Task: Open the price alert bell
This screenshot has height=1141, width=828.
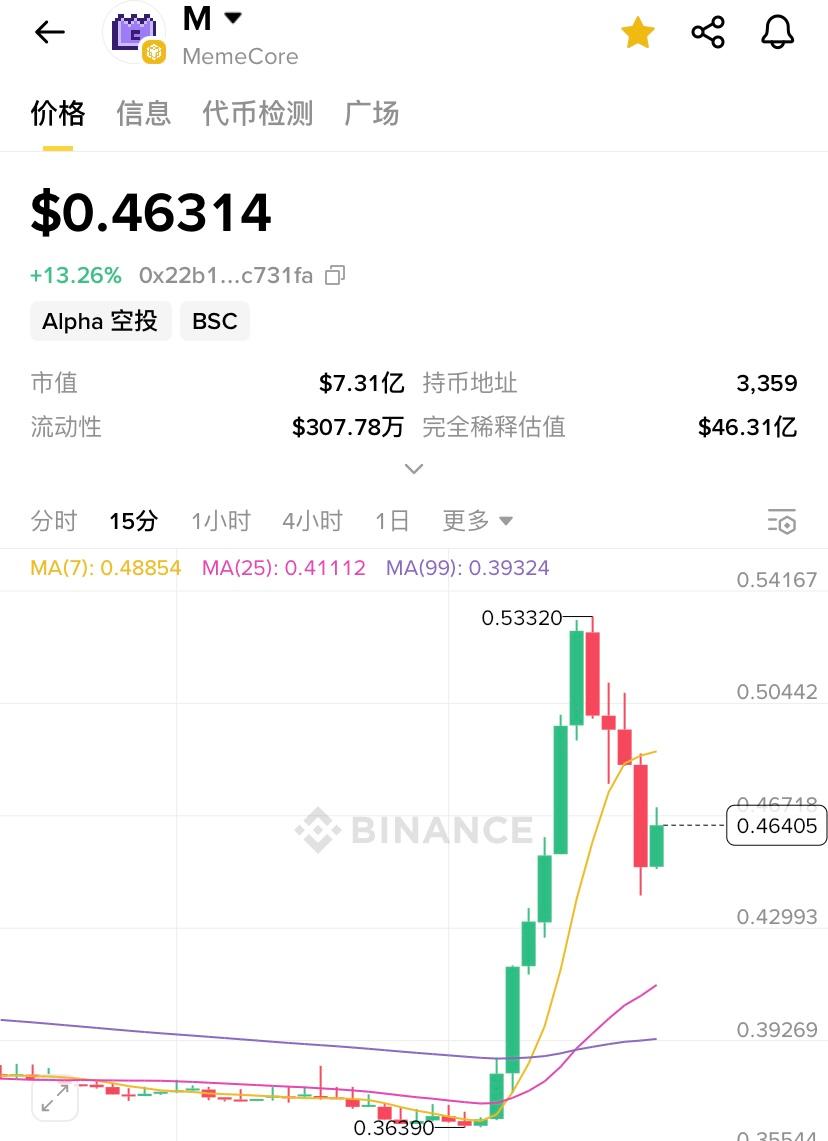Action: [777, 33]
